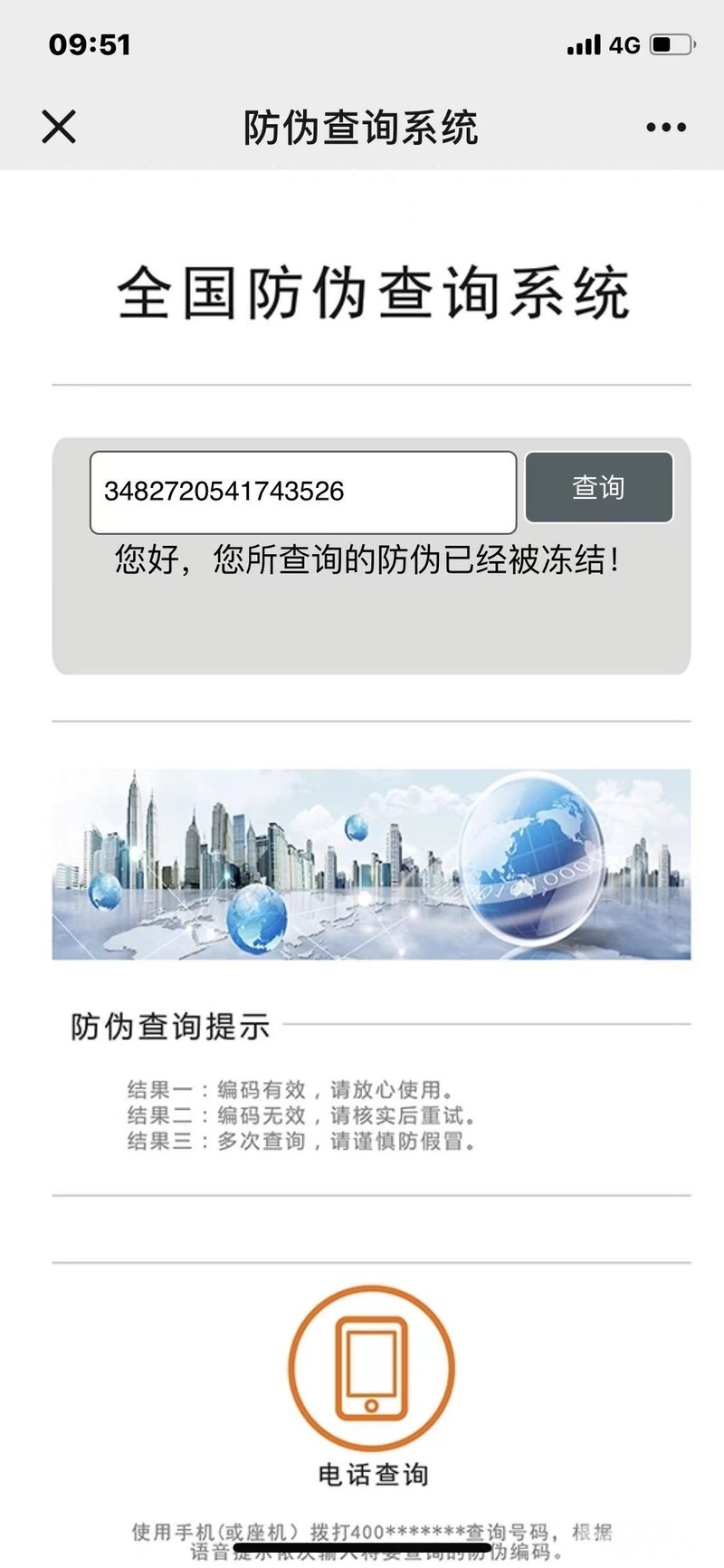724x1568 pixels.
Task: Close the anti-counterfeit query page
Action: (59, 127)
